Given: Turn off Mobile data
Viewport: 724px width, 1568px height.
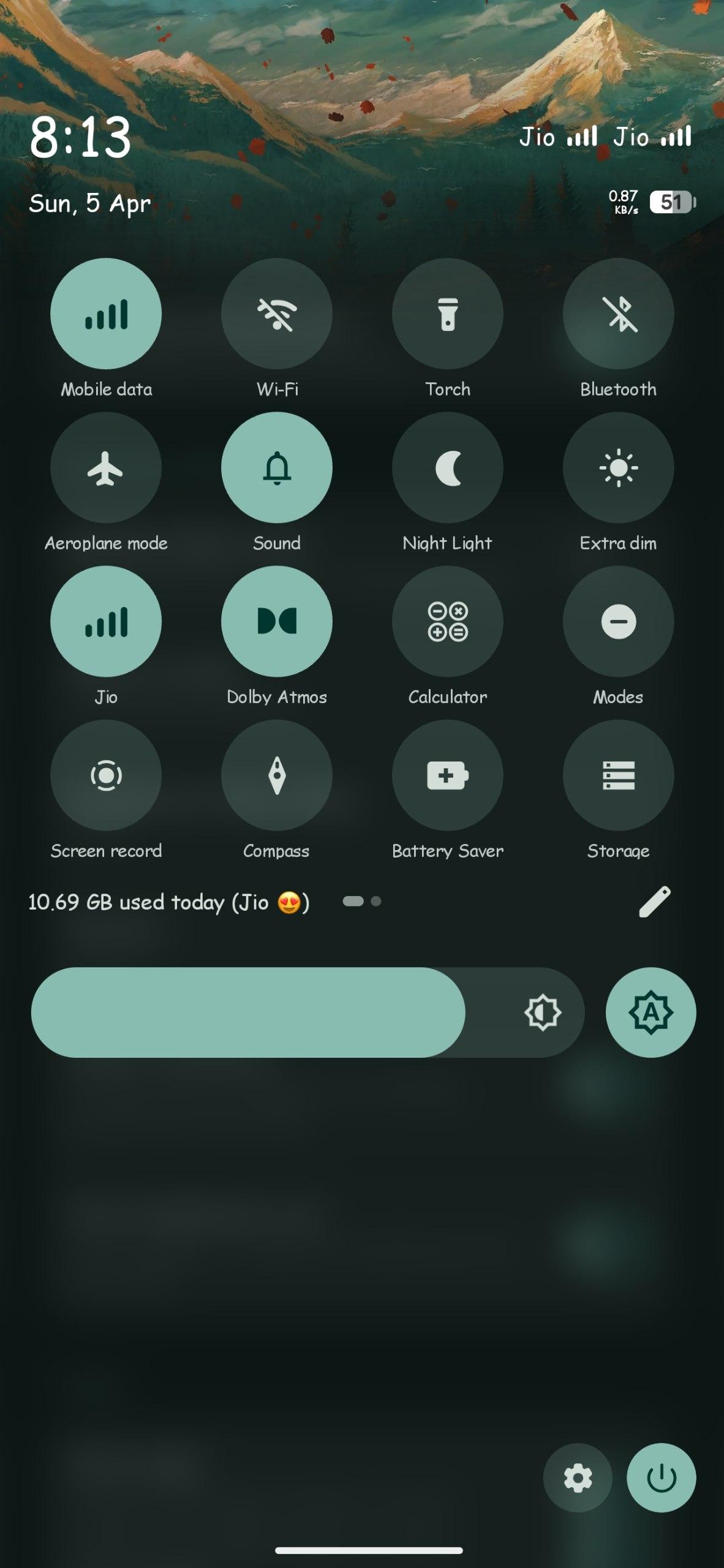Looking at the screenshot, I should [x=106, y=314].
